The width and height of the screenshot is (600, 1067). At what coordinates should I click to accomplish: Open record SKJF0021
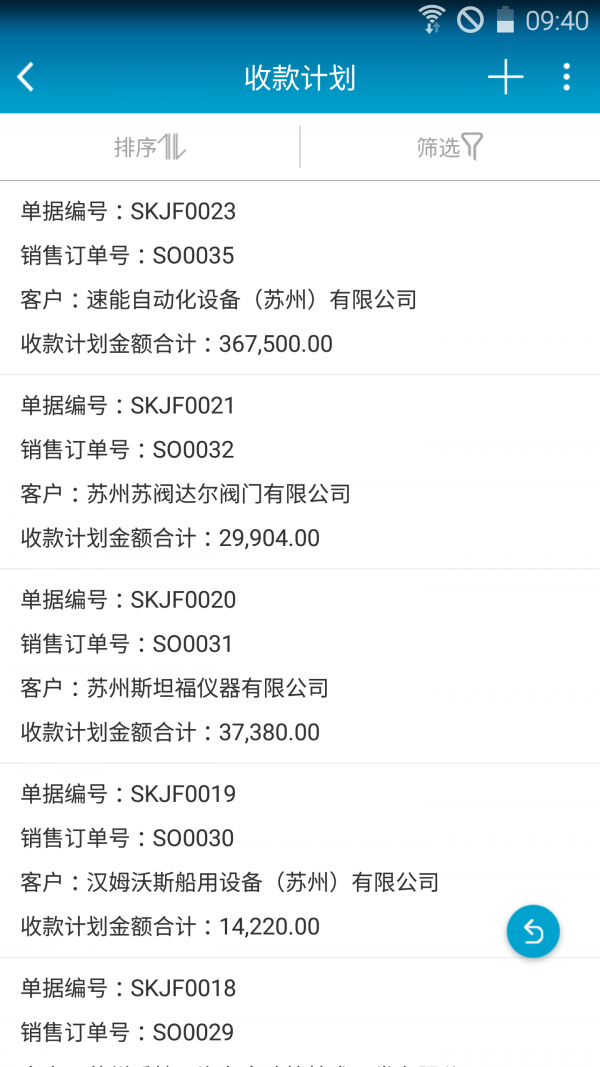click(x=300, y=472)
